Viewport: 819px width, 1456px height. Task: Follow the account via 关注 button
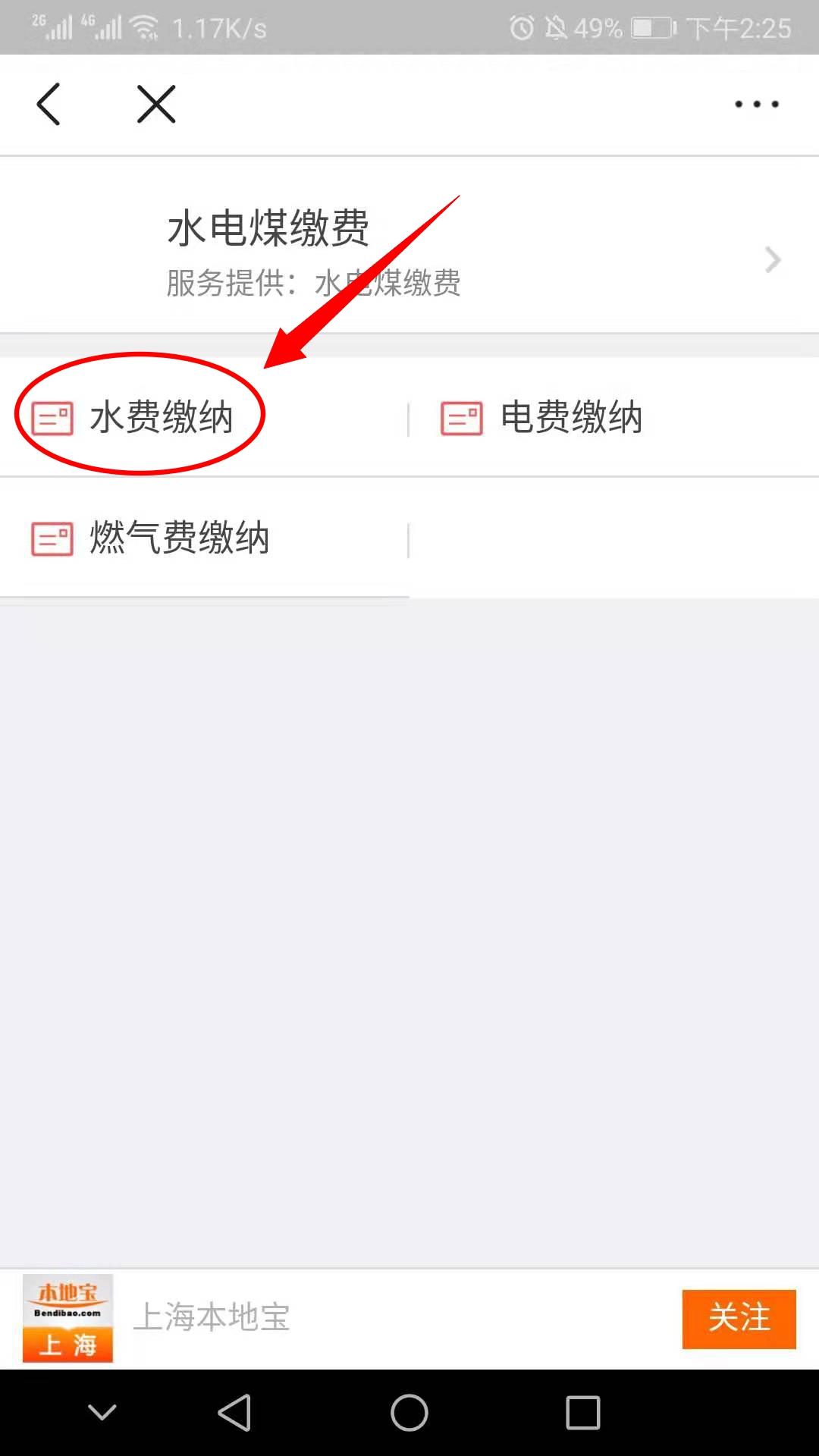[739, 1319]
